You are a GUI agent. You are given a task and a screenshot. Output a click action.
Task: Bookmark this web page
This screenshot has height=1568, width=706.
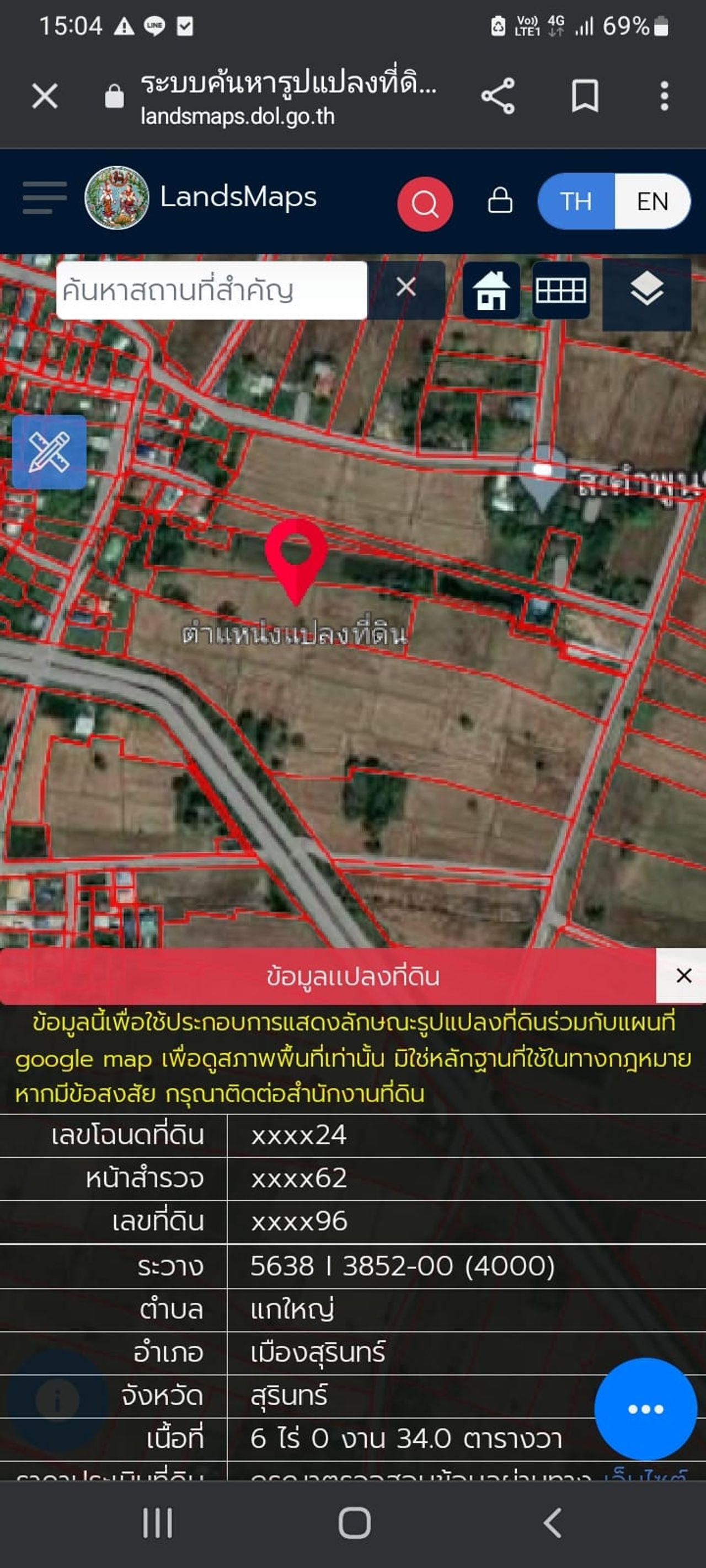coord(584,96)
